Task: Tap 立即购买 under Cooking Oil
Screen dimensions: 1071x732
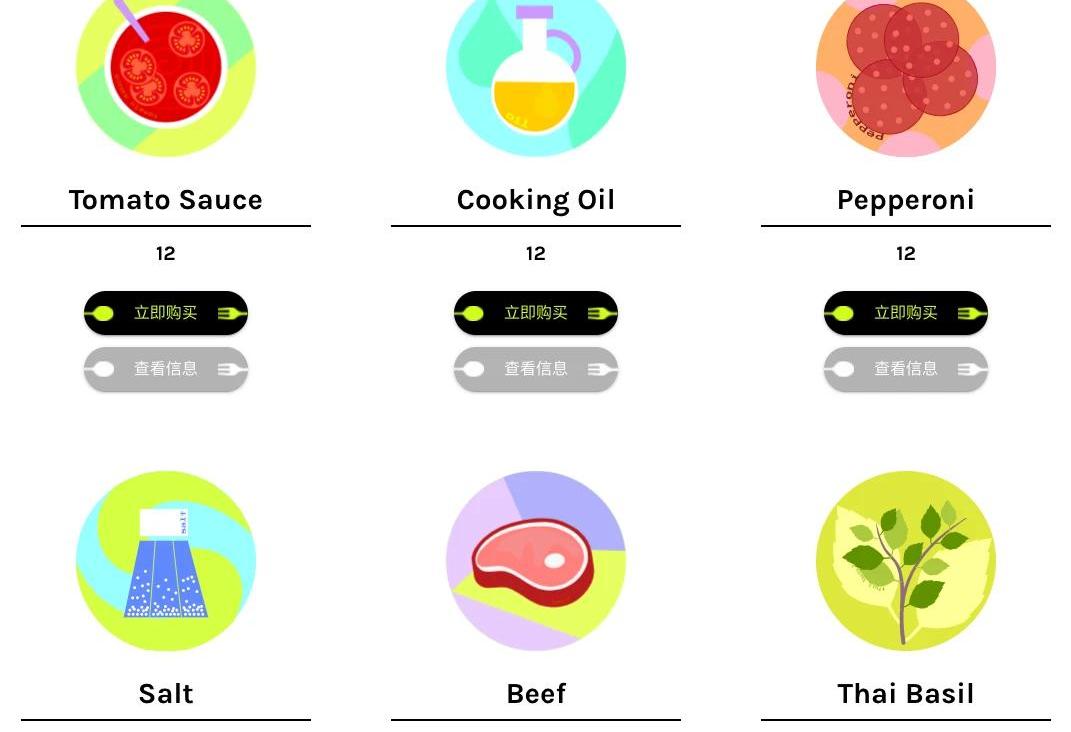Action: pos(536,313)
